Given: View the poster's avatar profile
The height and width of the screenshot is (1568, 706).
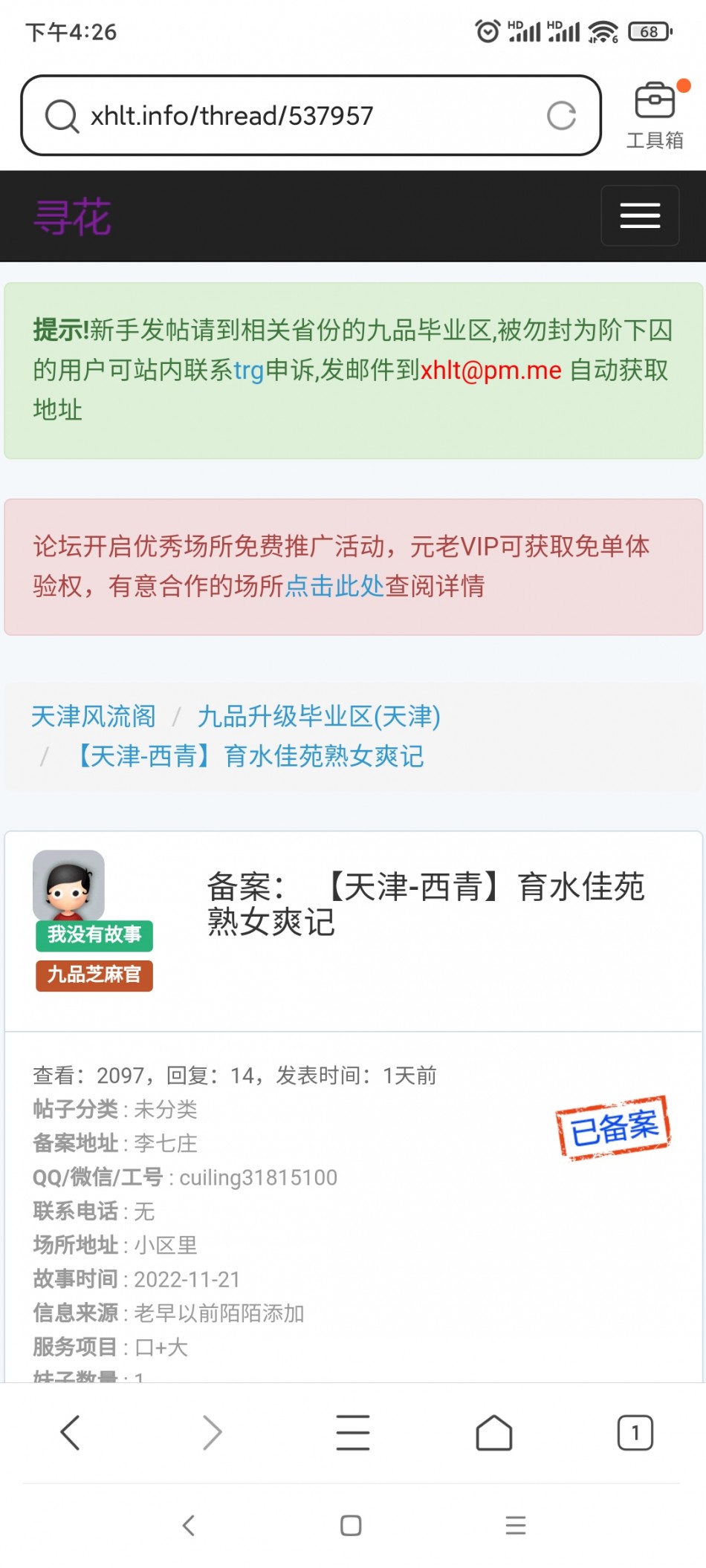Looking at the screenshot, I should pyautogui.click(x=68, y=885).
